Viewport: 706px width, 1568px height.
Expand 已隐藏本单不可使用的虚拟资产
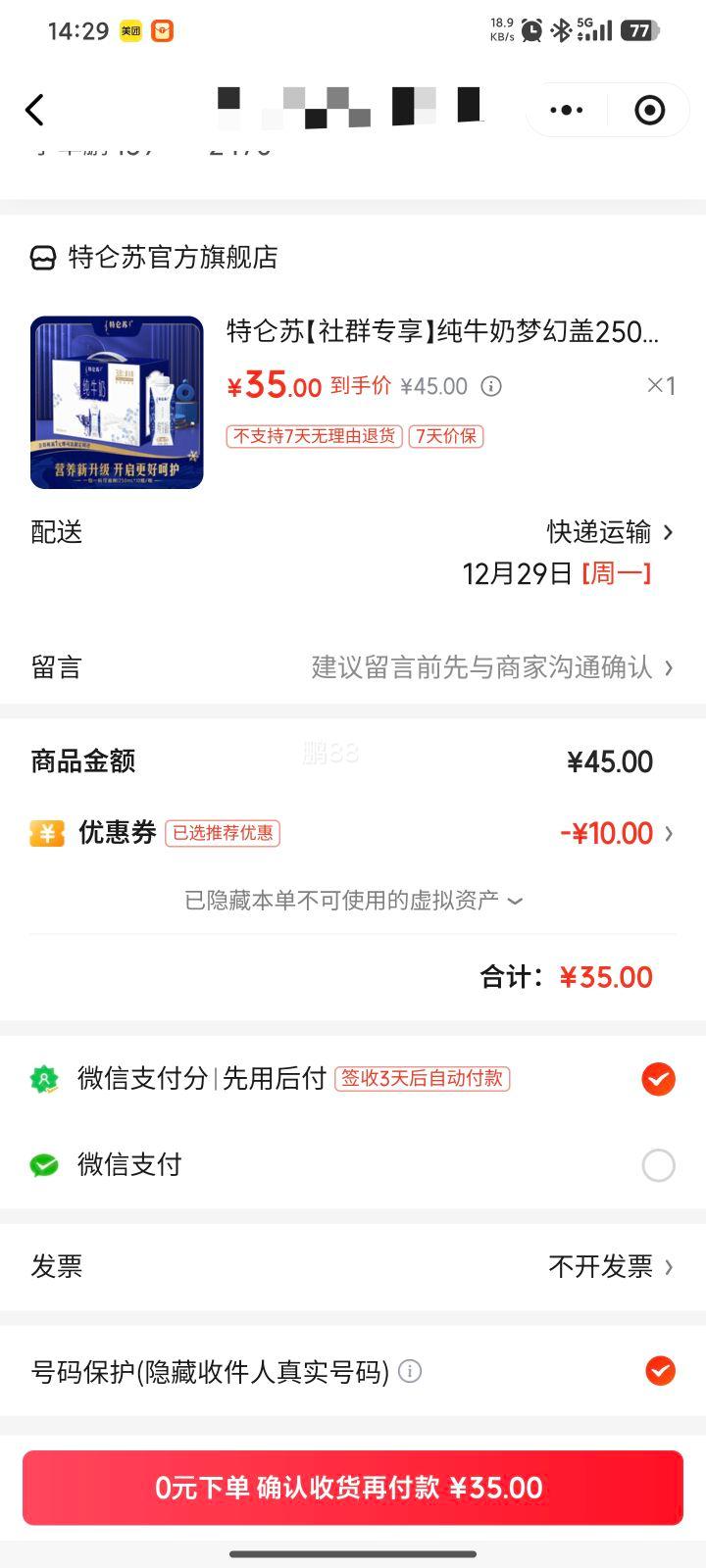353,900
